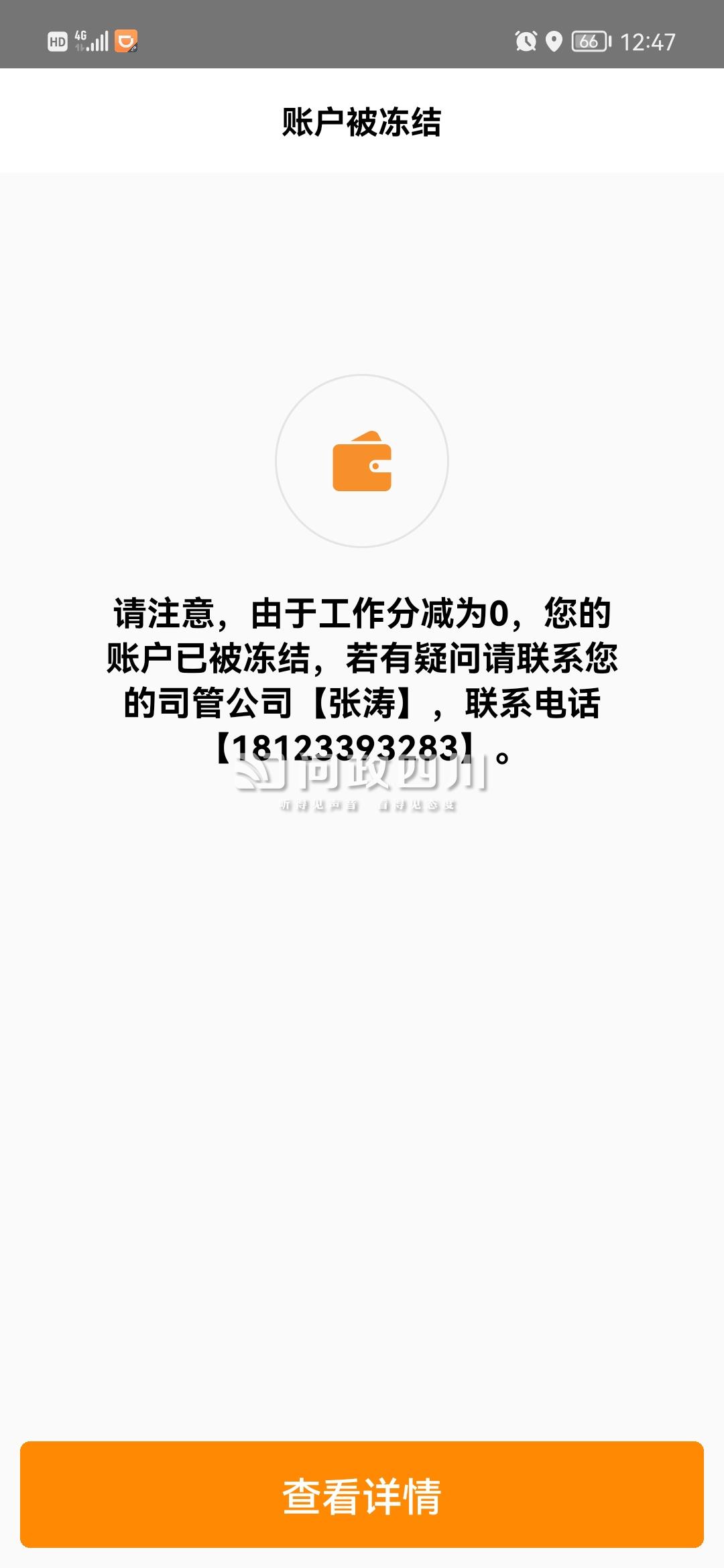Tap the HD icon in status bar
The width and height of the screenshot is (724, 1568).
[59, 42]
